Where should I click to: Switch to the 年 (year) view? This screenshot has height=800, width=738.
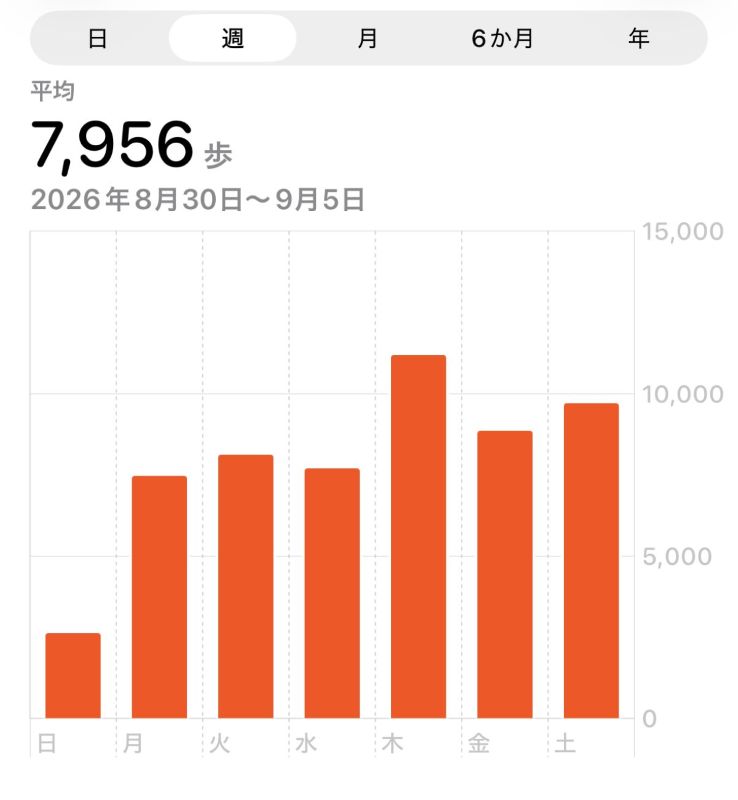tap(638, 38)
